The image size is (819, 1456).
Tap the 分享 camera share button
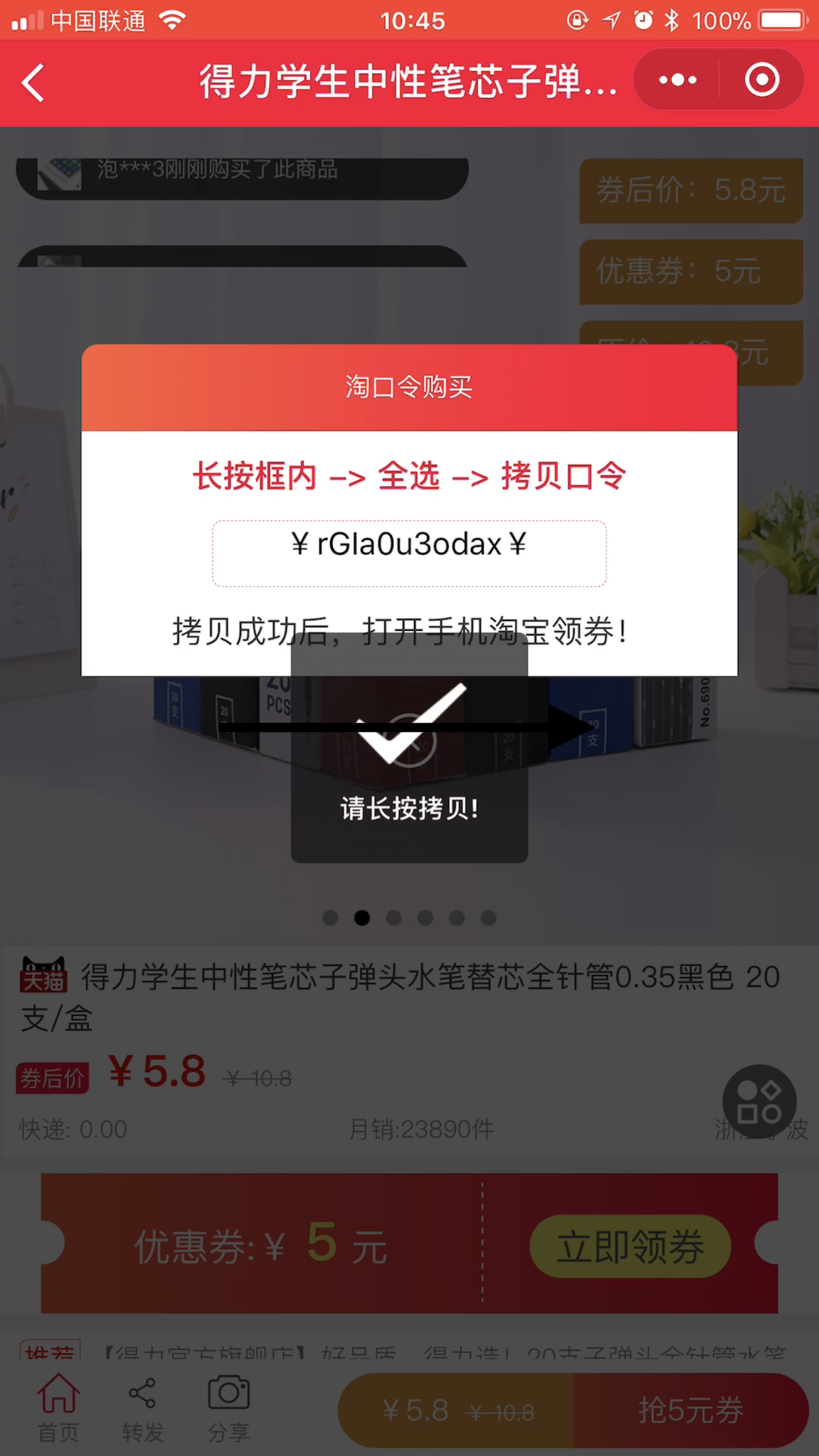click(228, 1407)
